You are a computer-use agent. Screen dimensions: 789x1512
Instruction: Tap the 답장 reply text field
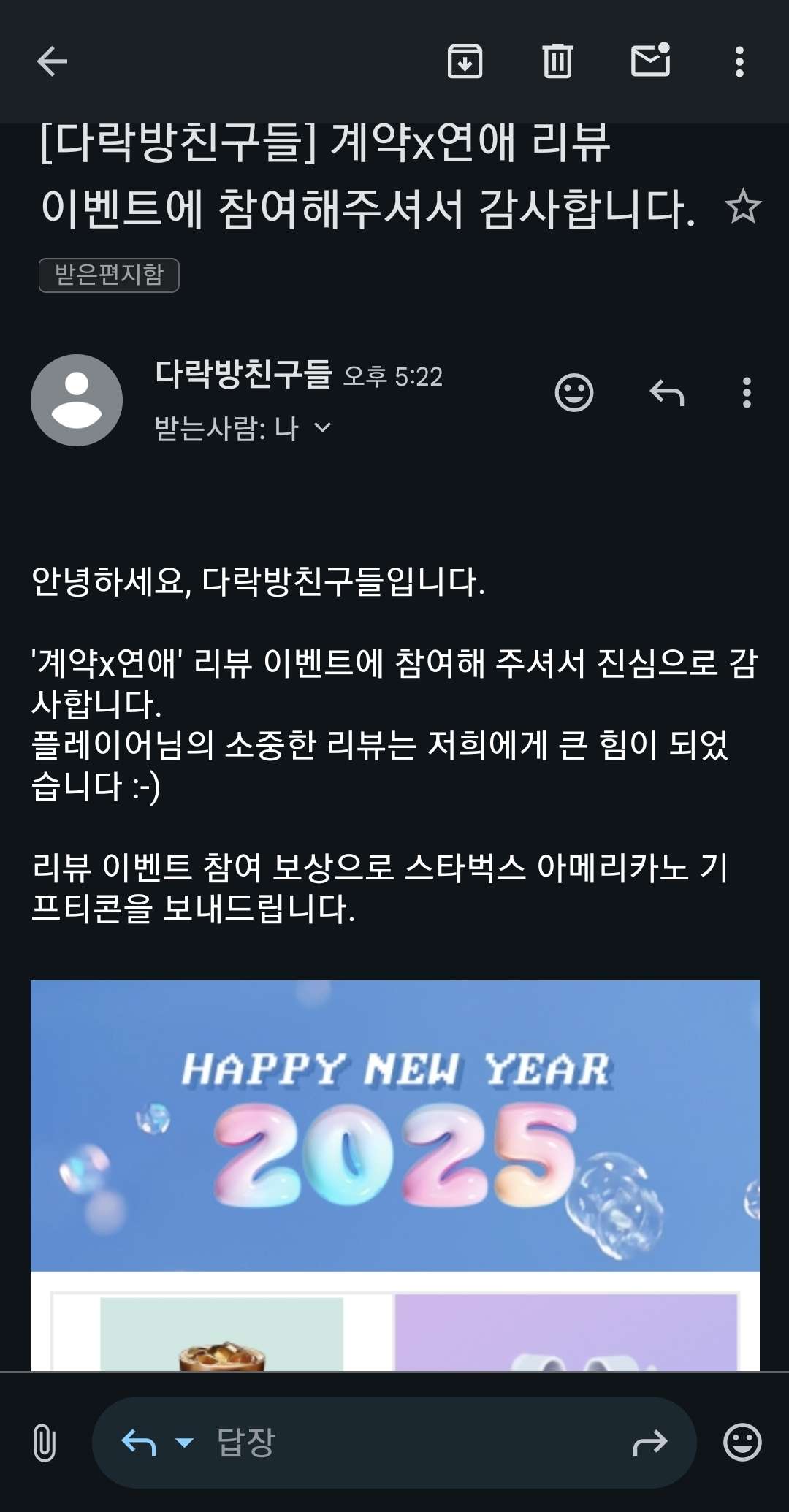click(x=409, y=1443)
